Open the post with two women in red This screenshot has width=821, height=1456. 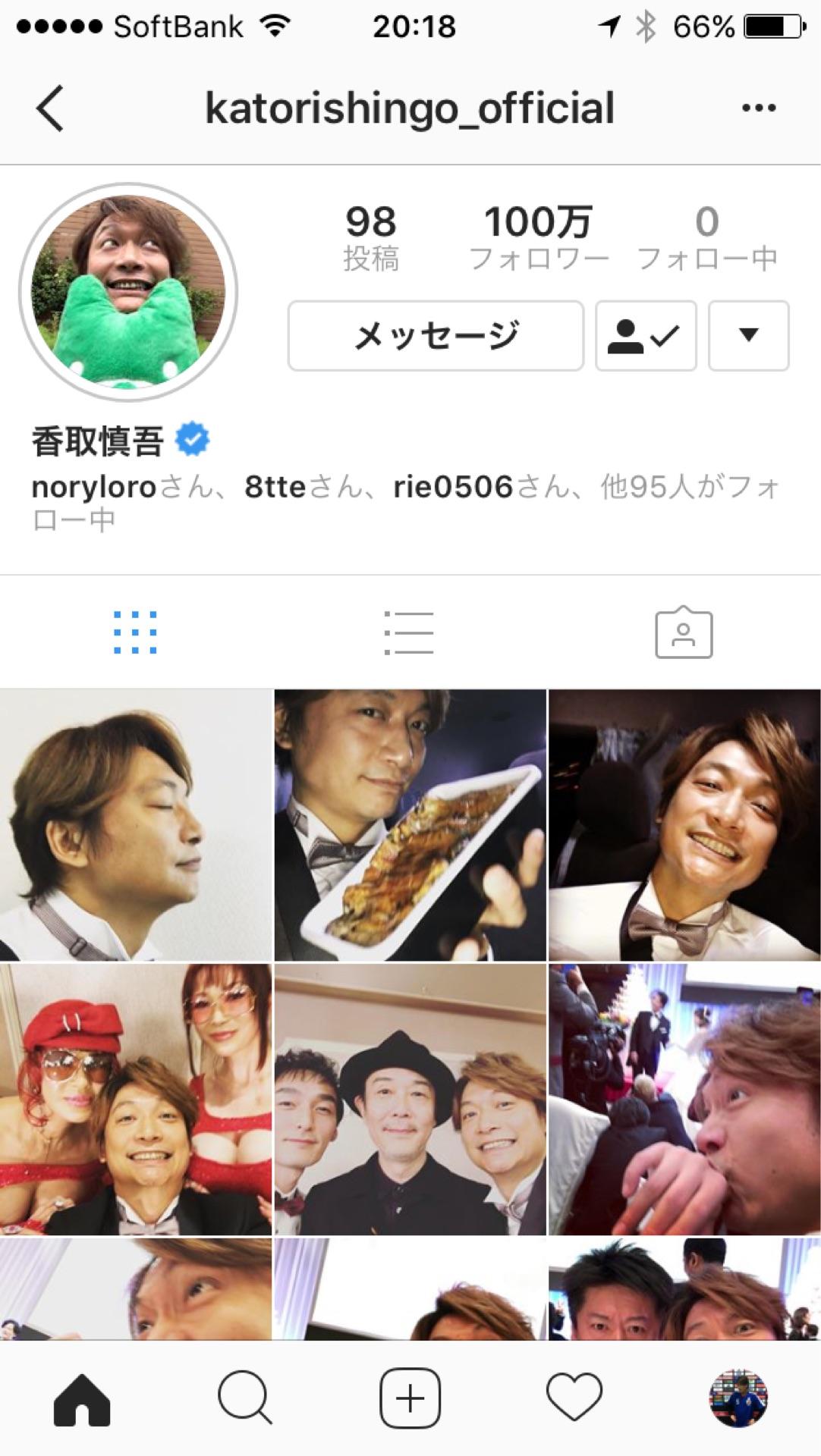pos(136,1100)
